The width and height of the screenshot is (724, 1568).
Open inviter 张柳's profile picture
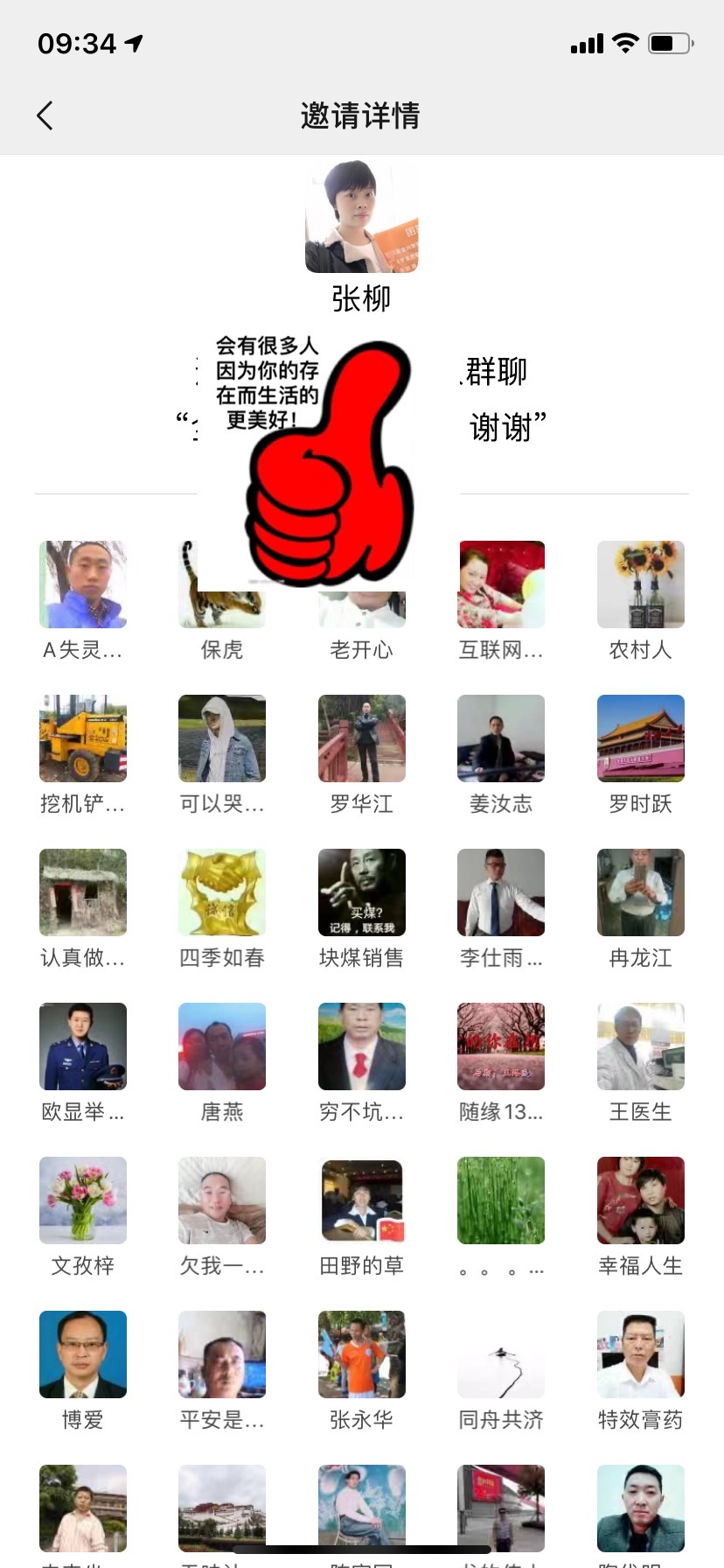(361, 216)
